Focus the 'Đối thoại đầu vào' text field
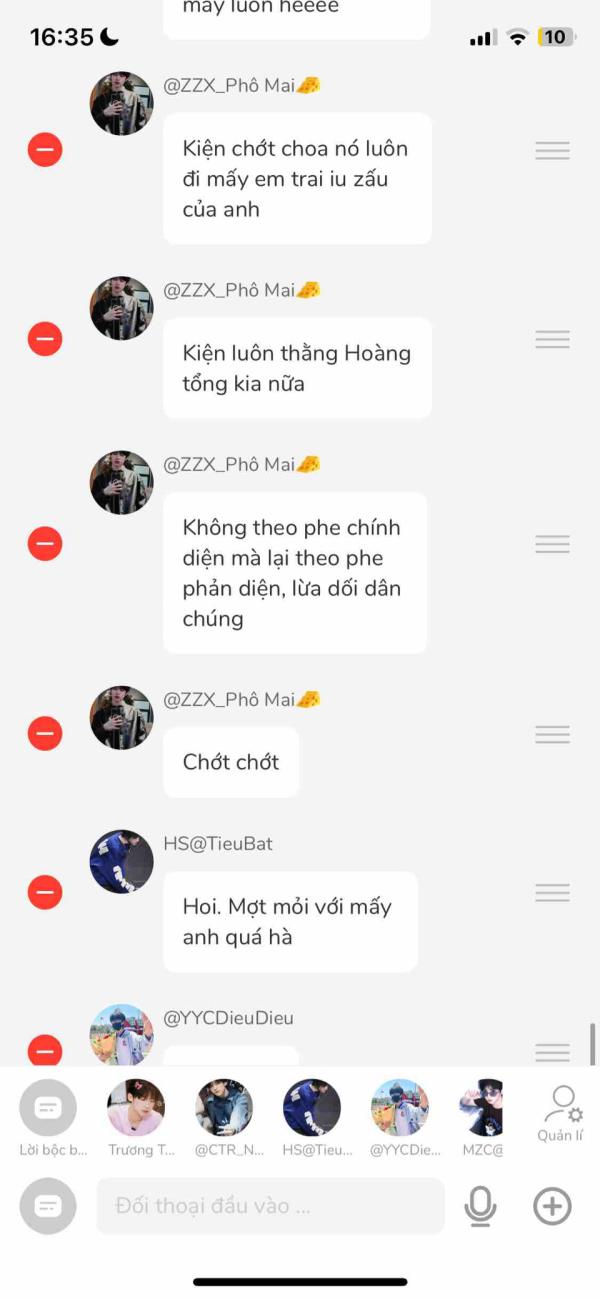Image resolution: width=600 pixels, height=1299 pixels. coord(270,1206)
